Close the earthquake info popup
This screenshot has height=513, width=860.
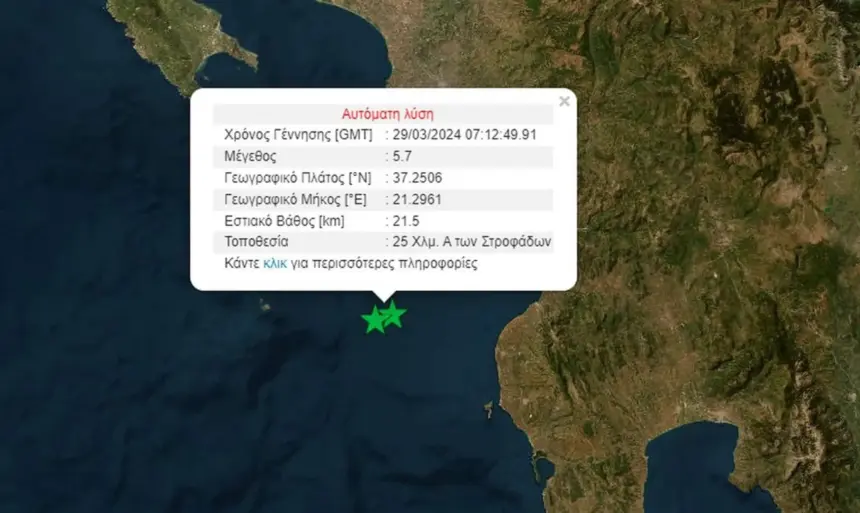click(x=564, y=101)
